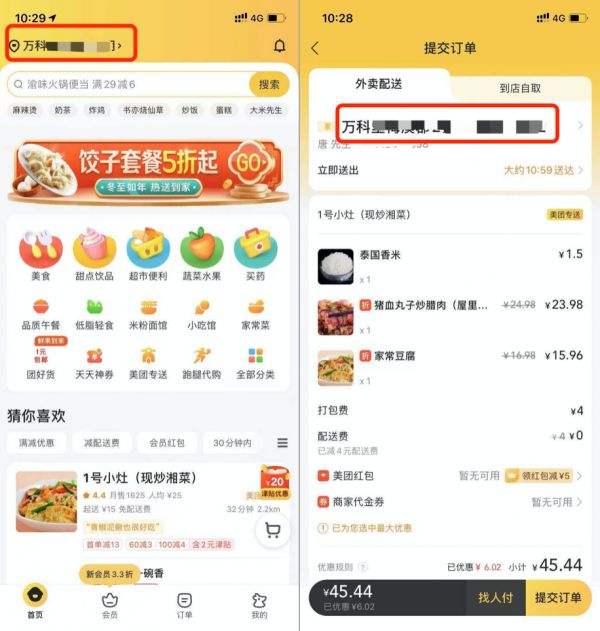Image resolution: width=600 pixels, height=631 pixels.
Task: Browse the 甜点饮品 category
Action: (x=94, y=256)
